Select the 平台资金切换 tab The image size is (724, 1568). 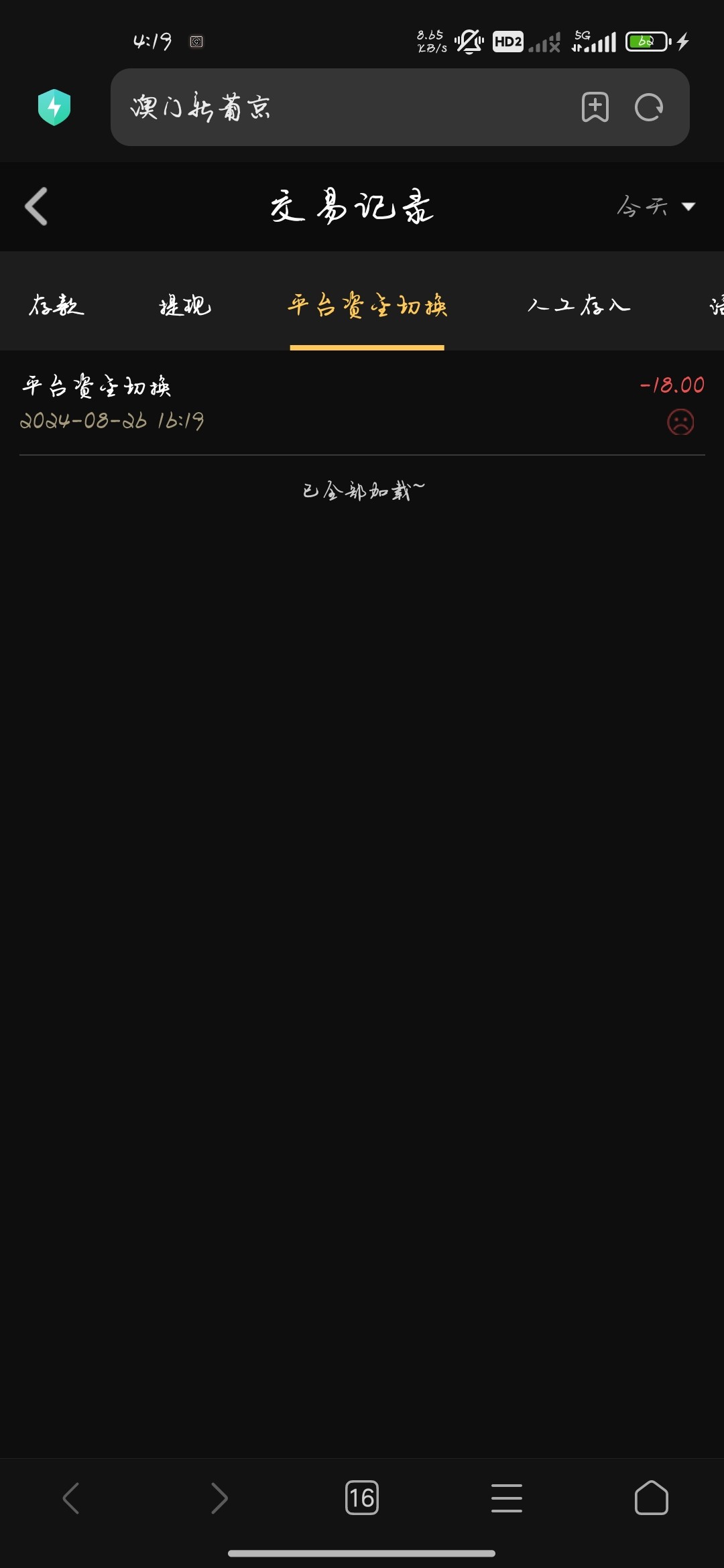[367, 306]
